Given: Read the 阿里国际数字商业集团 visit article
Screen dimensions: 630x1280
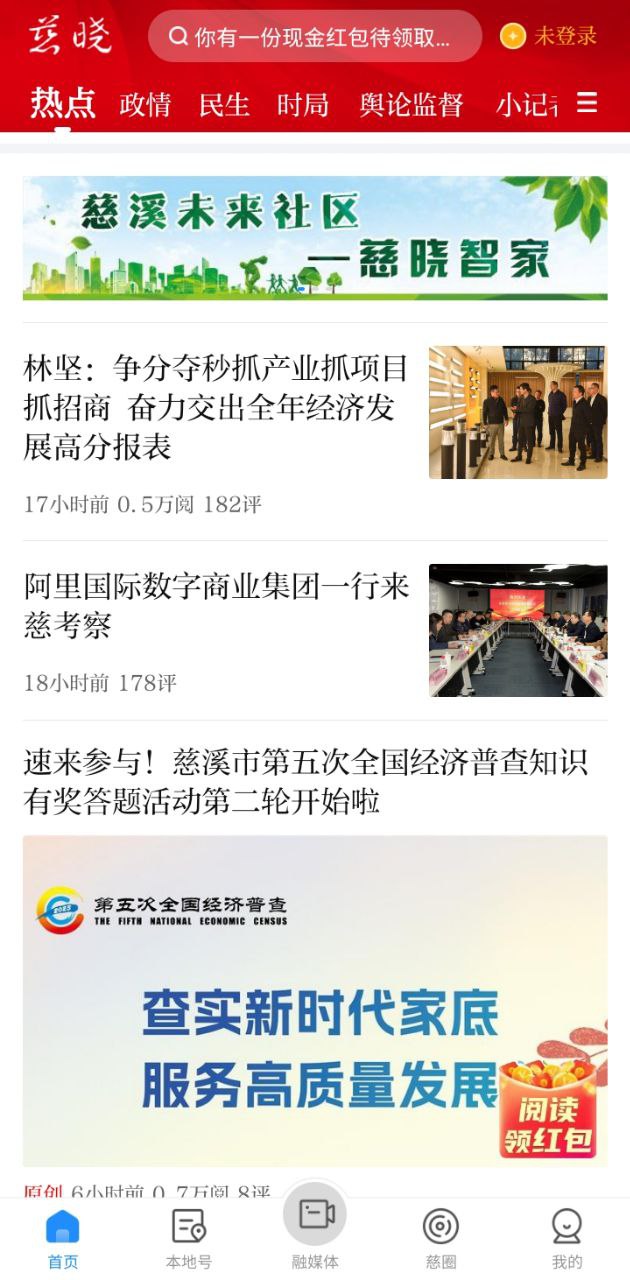Looking at the screenshot, I should 215,606.
